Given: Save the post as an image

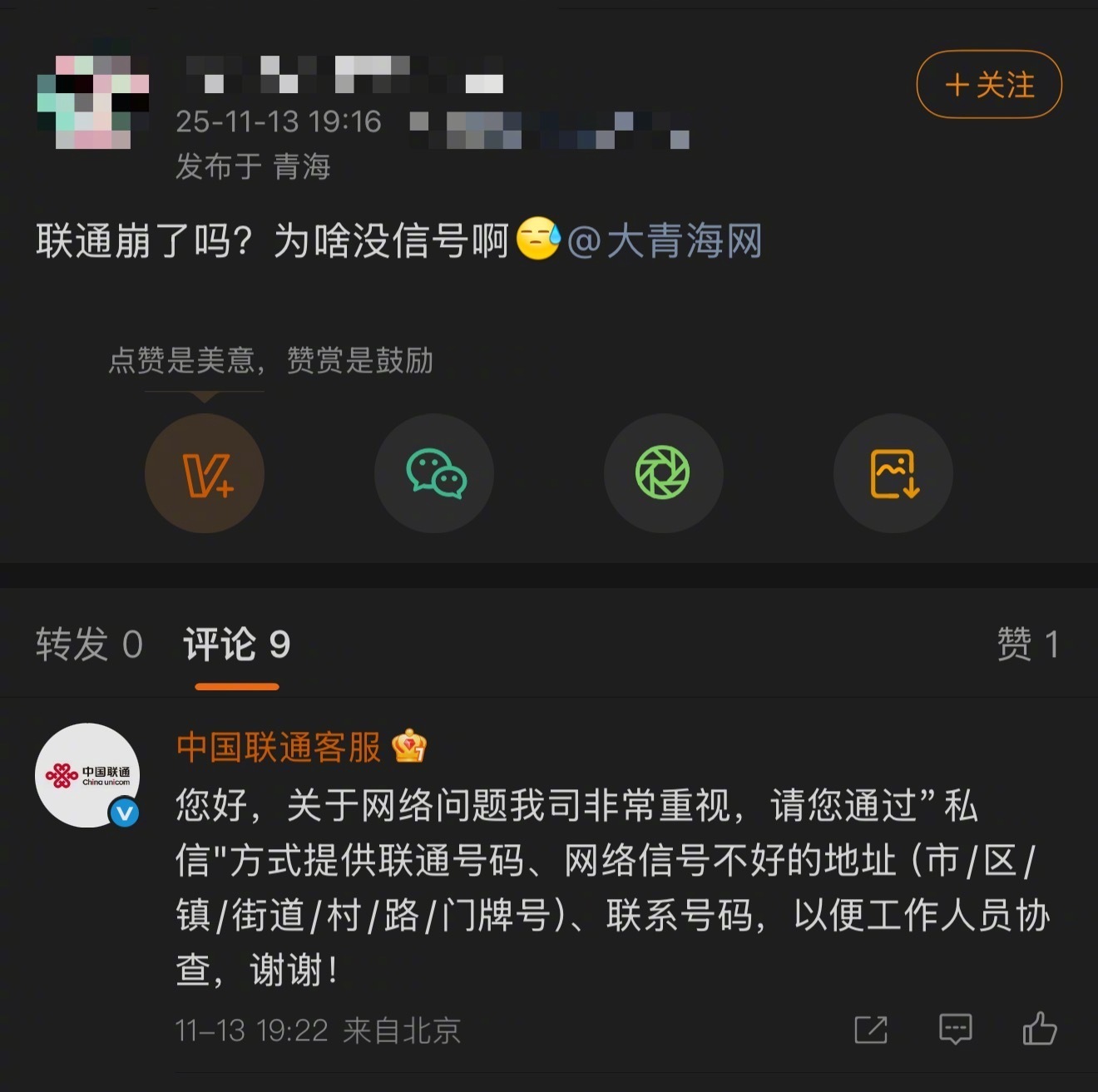Looking at the screenshot, I should point(893,474).
